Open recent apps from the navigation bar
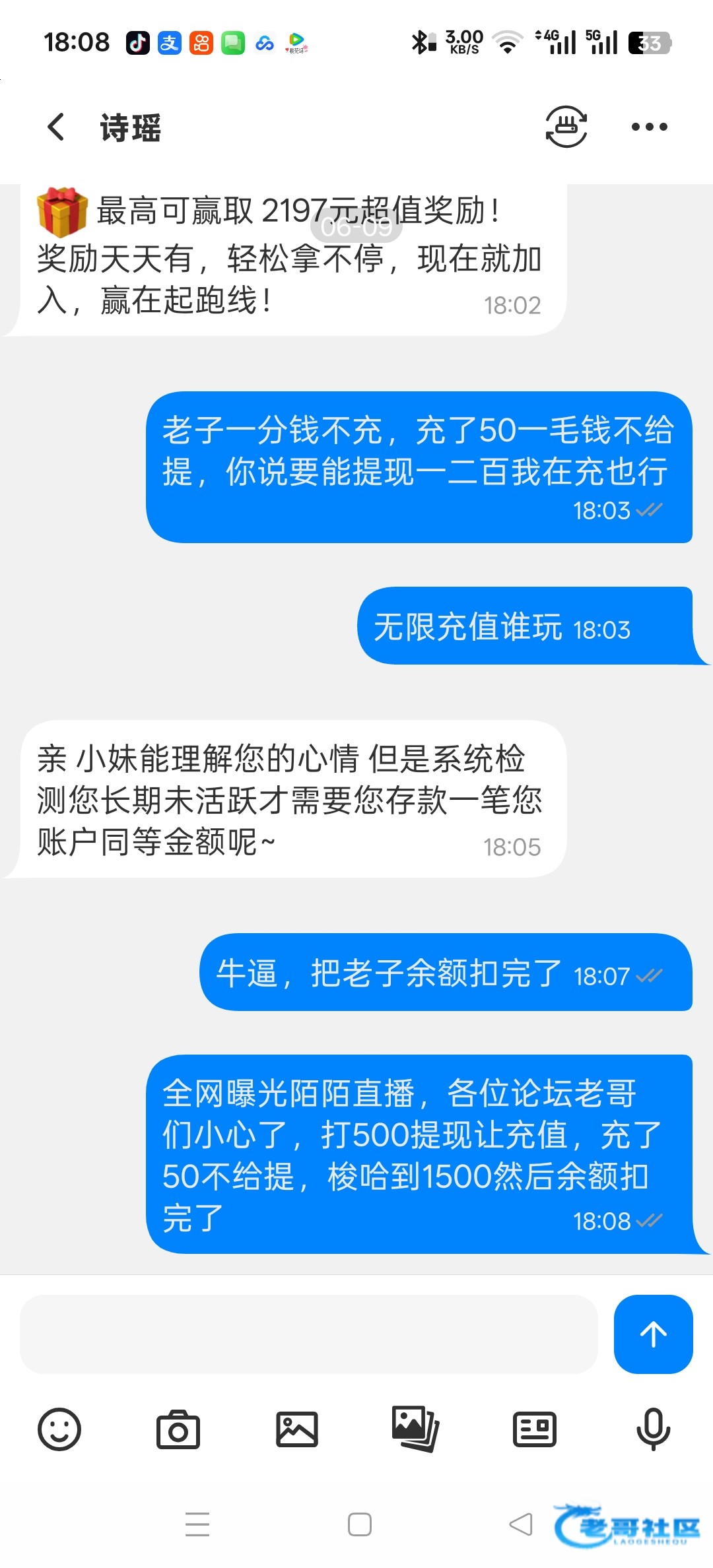This screenshot has width=713, height=1568. coord(197,1524)
